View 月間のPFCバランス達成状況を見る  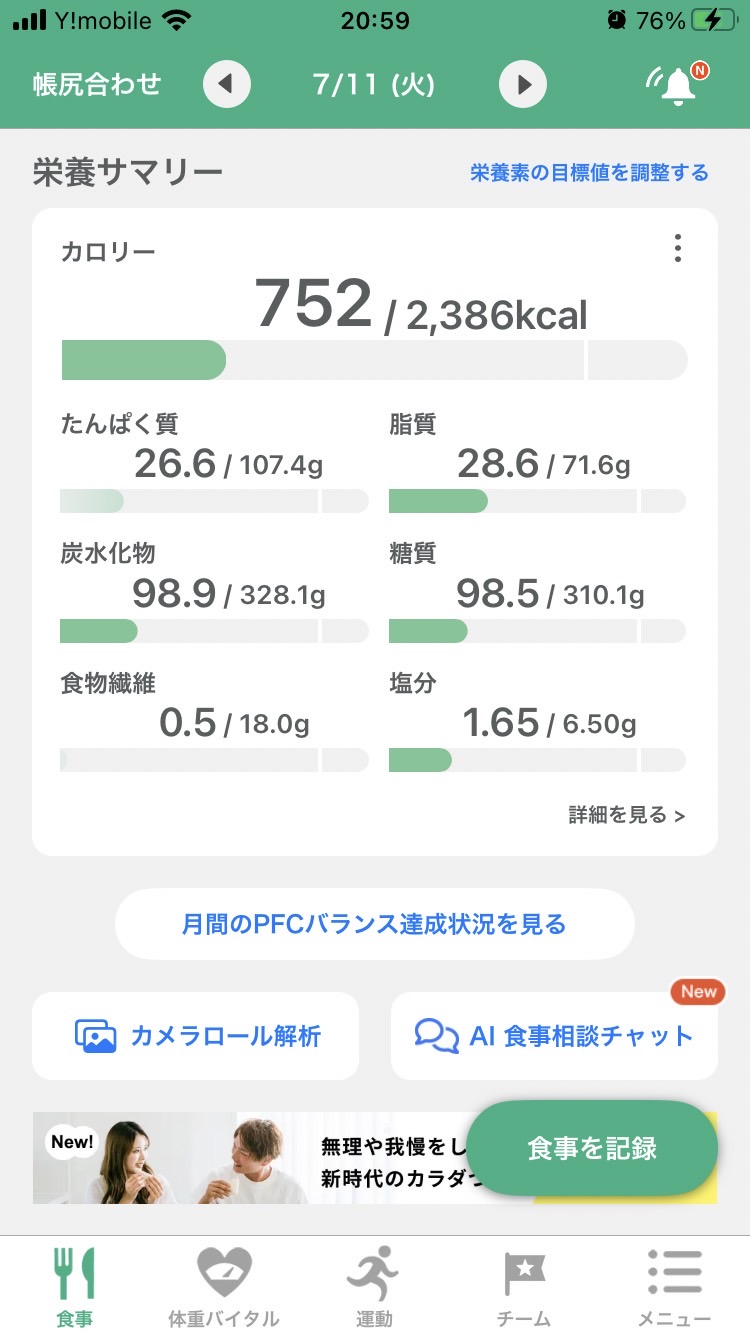pyautogui.click(x=374, y=924)
